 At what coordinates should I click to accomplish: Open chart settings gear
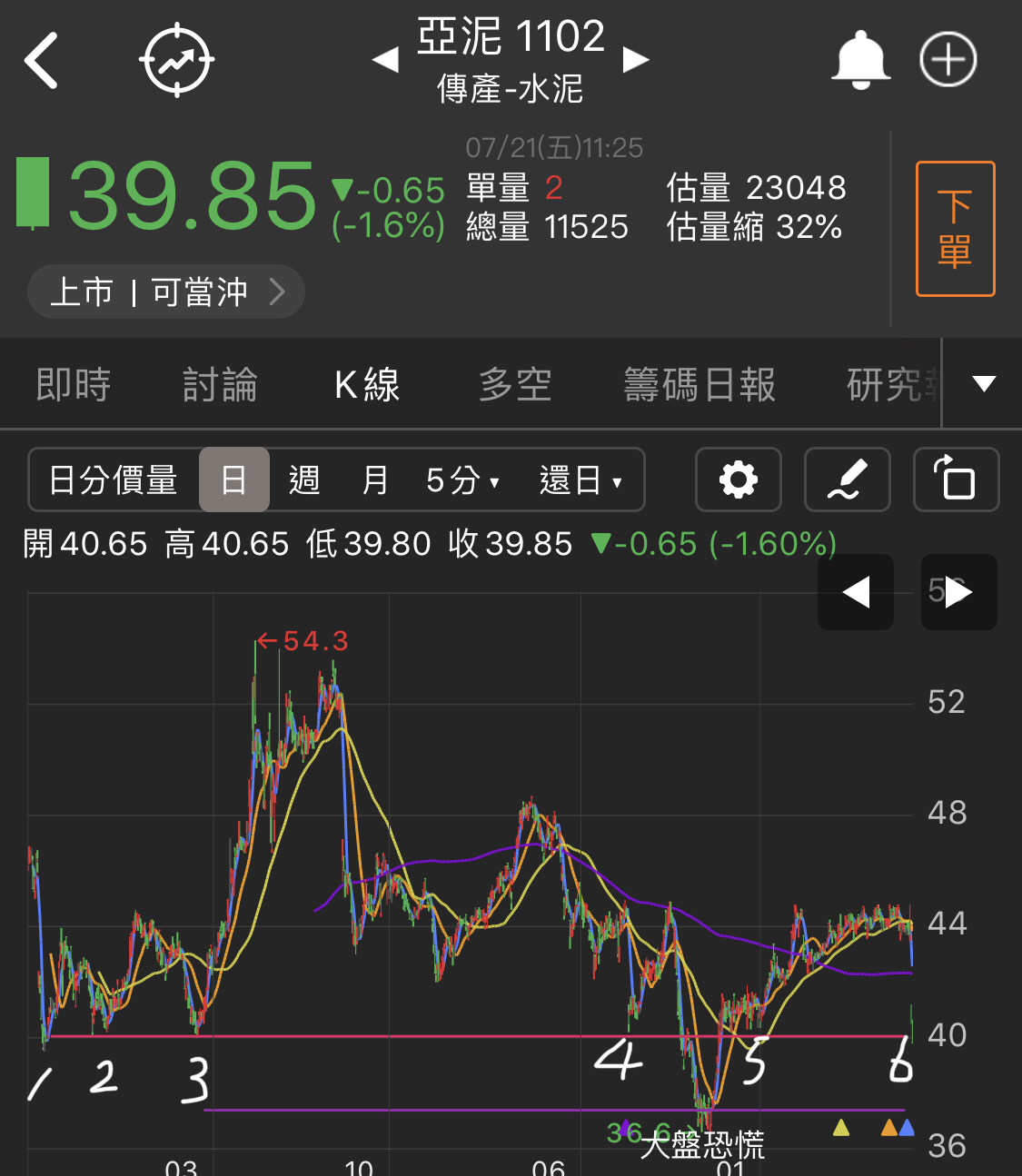(x=738, y=479)
